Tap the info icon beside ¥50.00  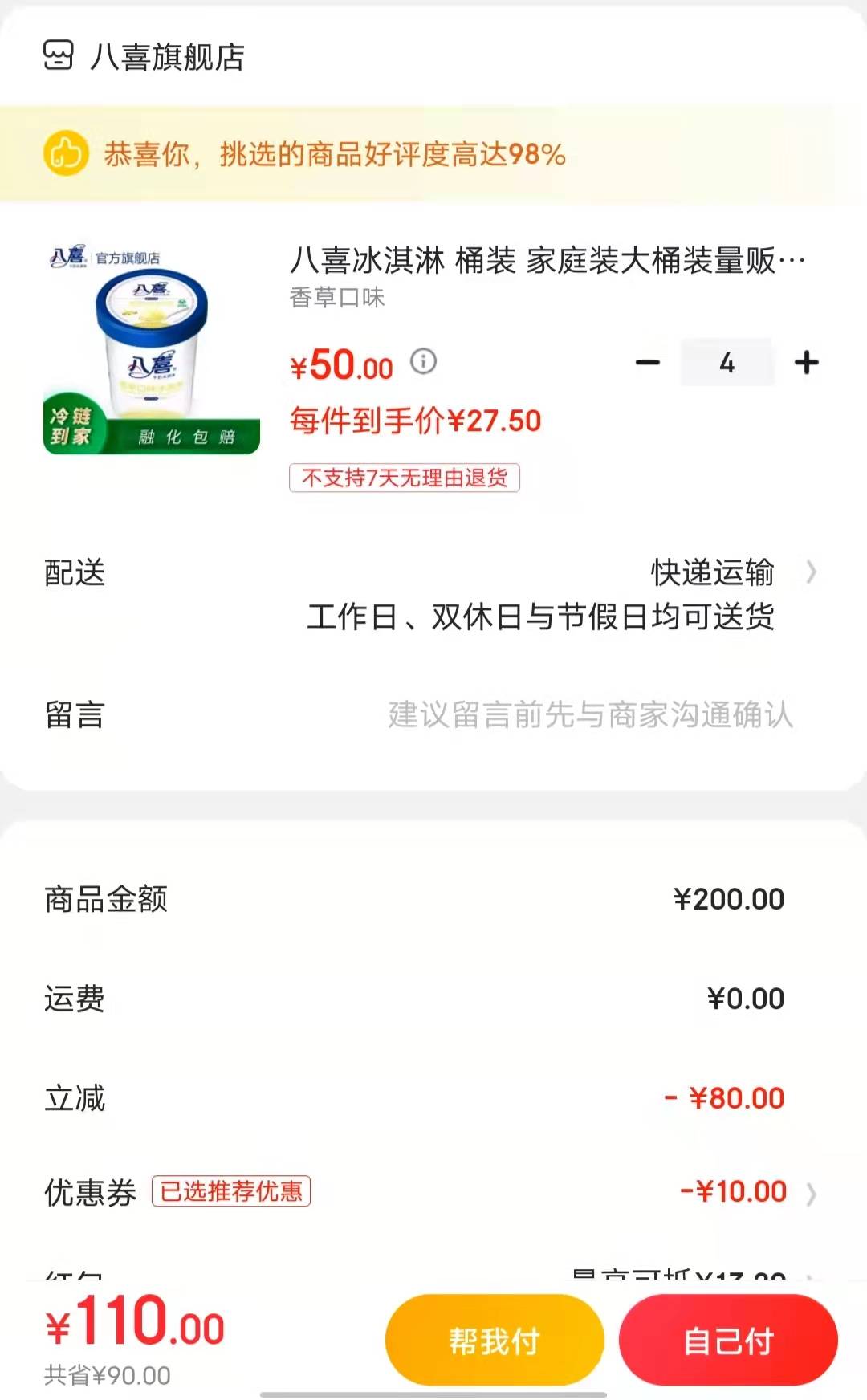tap(424, 361)
